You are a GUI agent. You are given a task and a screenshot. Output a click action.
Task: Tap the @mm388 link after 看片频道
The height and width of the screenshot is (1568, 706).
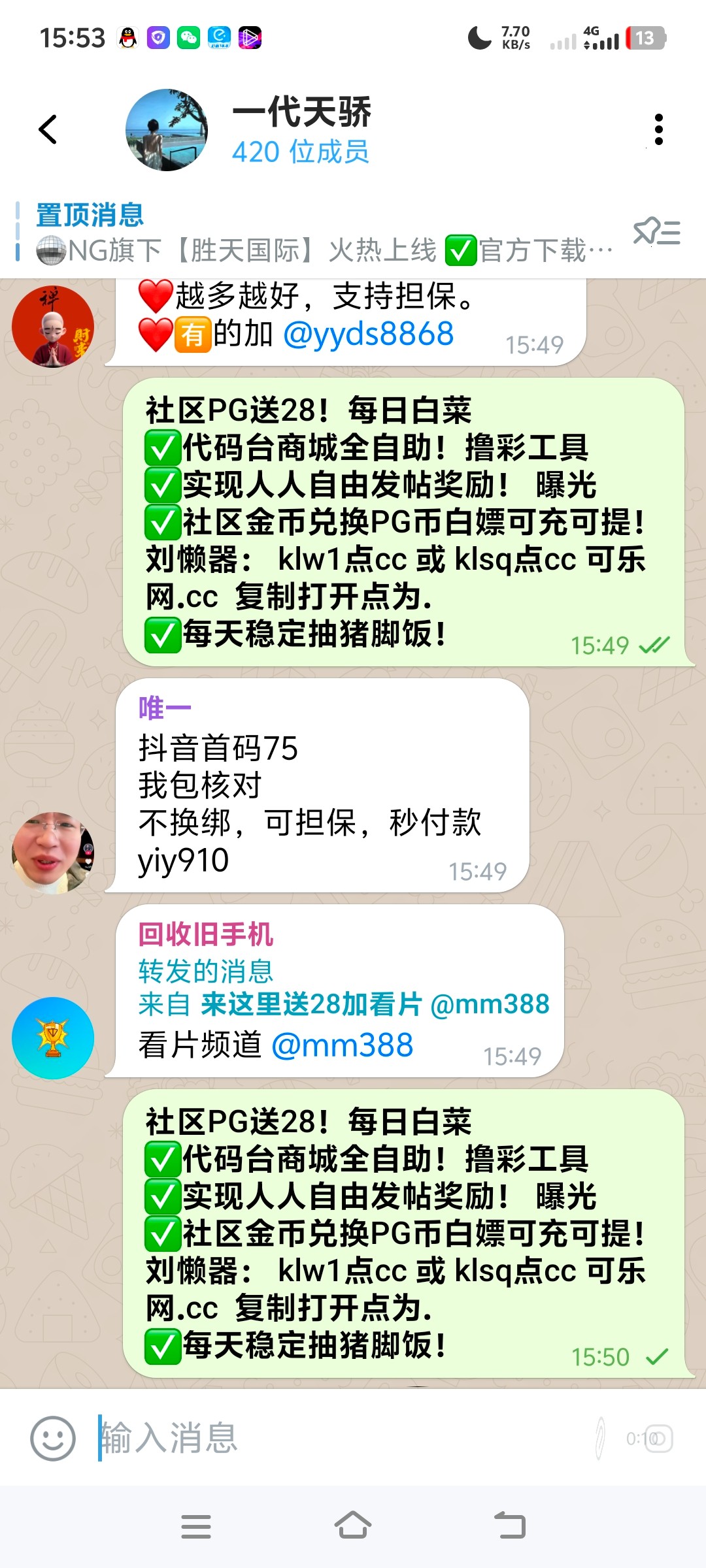342,1045
